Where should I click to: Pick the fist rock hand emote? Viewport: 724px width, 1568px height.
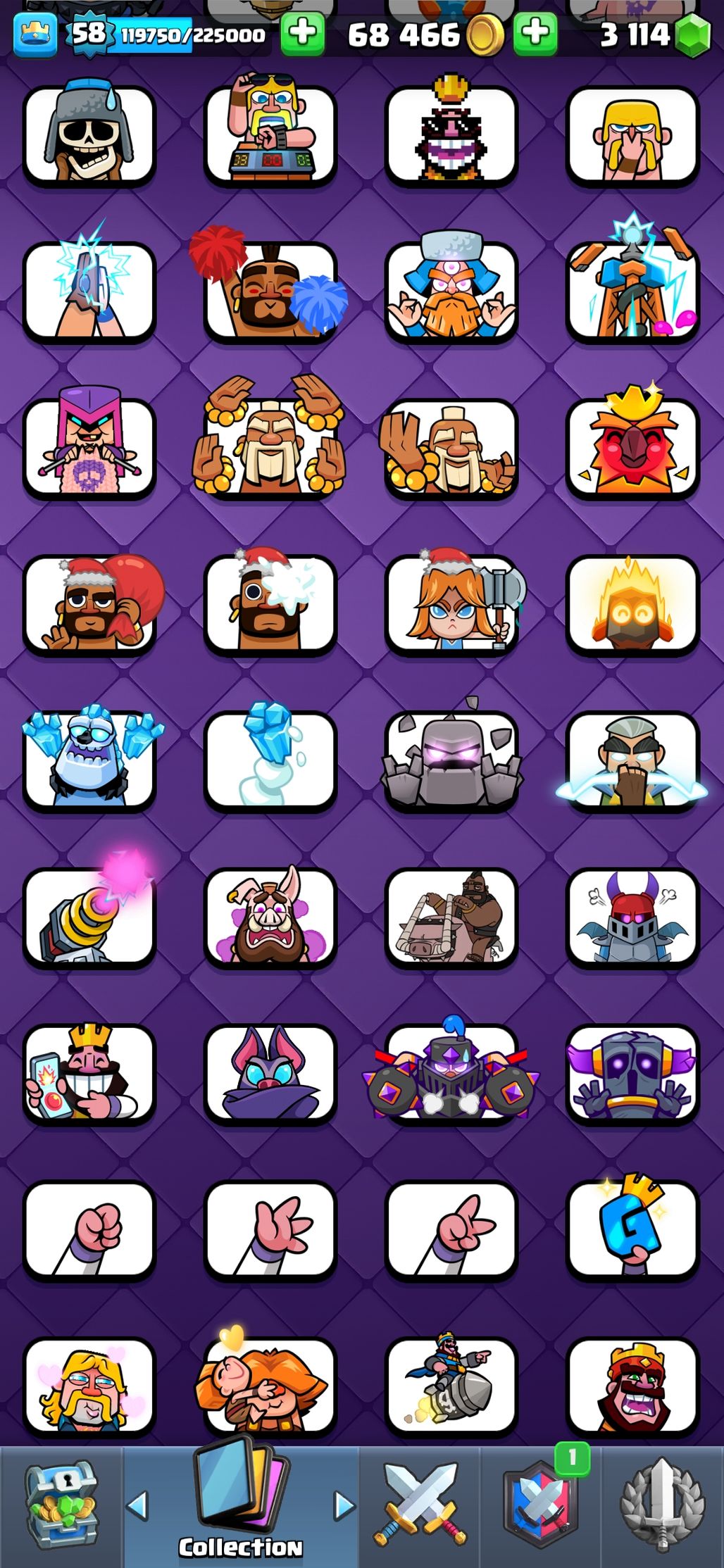coord(89,1229)
